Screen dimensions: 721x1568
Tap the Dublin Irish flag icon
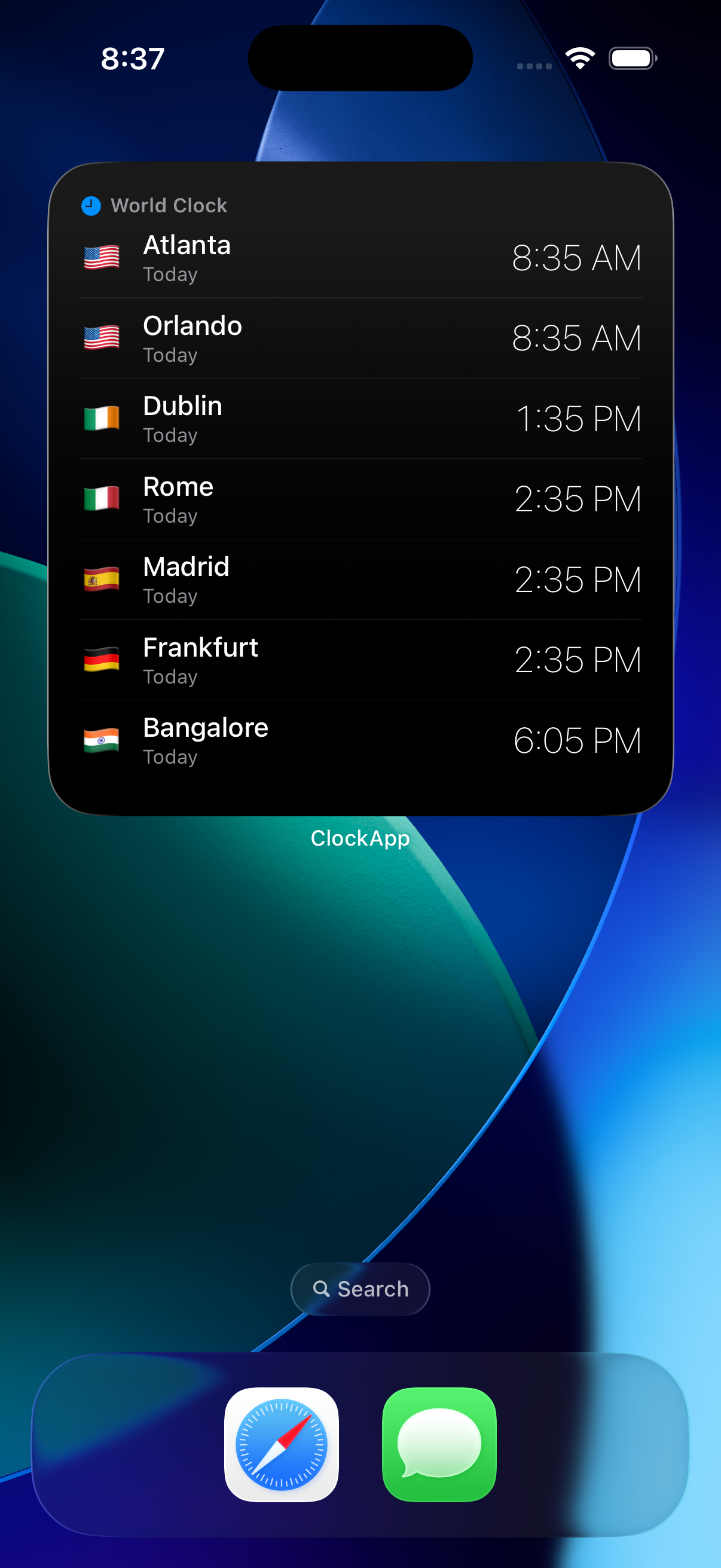102,418
